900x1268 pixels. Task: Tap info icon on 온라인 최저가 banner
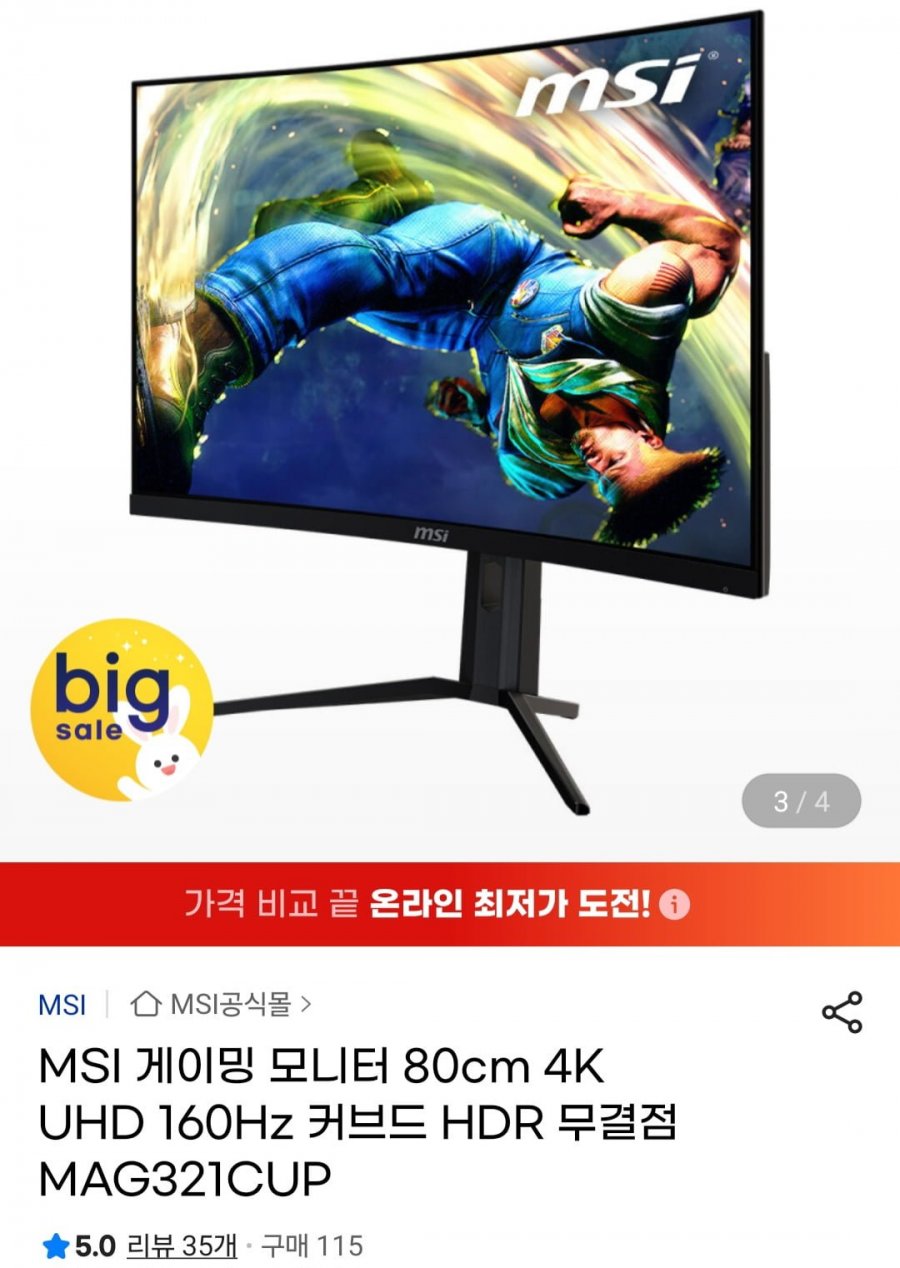[x=676, y=905]
